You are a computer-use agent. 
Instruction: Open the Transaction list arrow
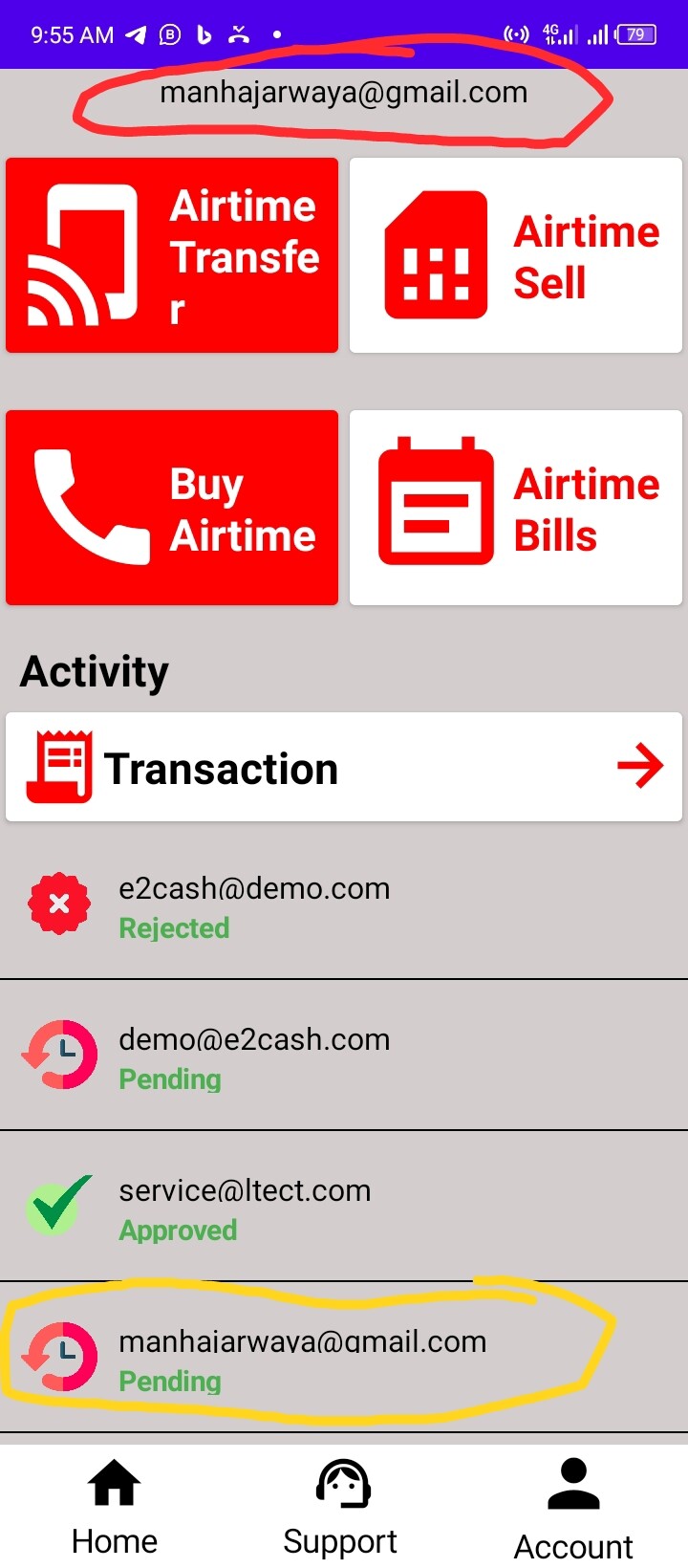(x=640, y=766)
